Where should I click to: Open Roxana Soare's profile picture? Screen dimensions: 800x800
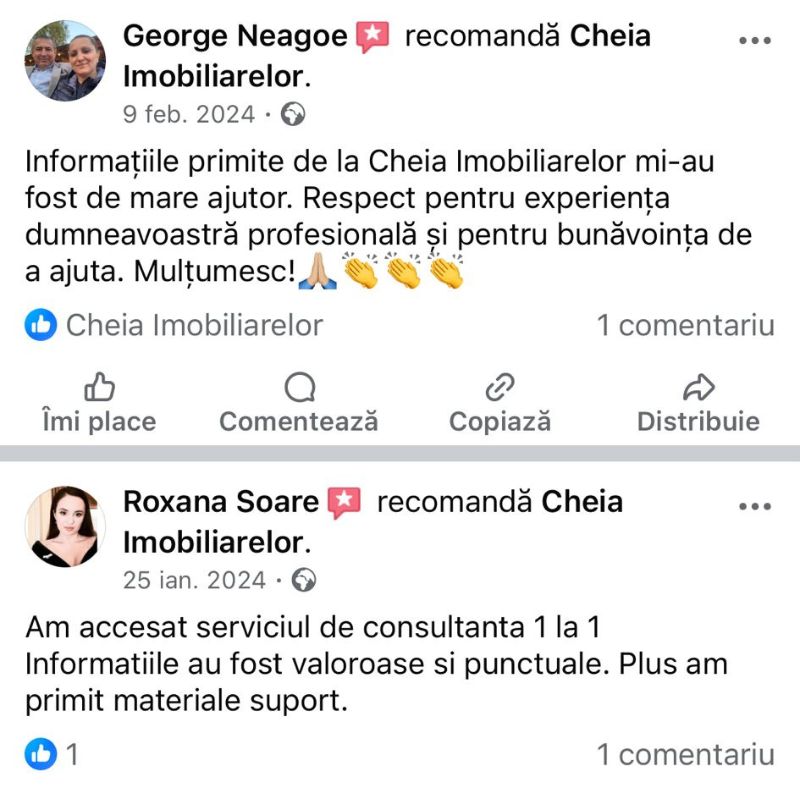(64, 527)
